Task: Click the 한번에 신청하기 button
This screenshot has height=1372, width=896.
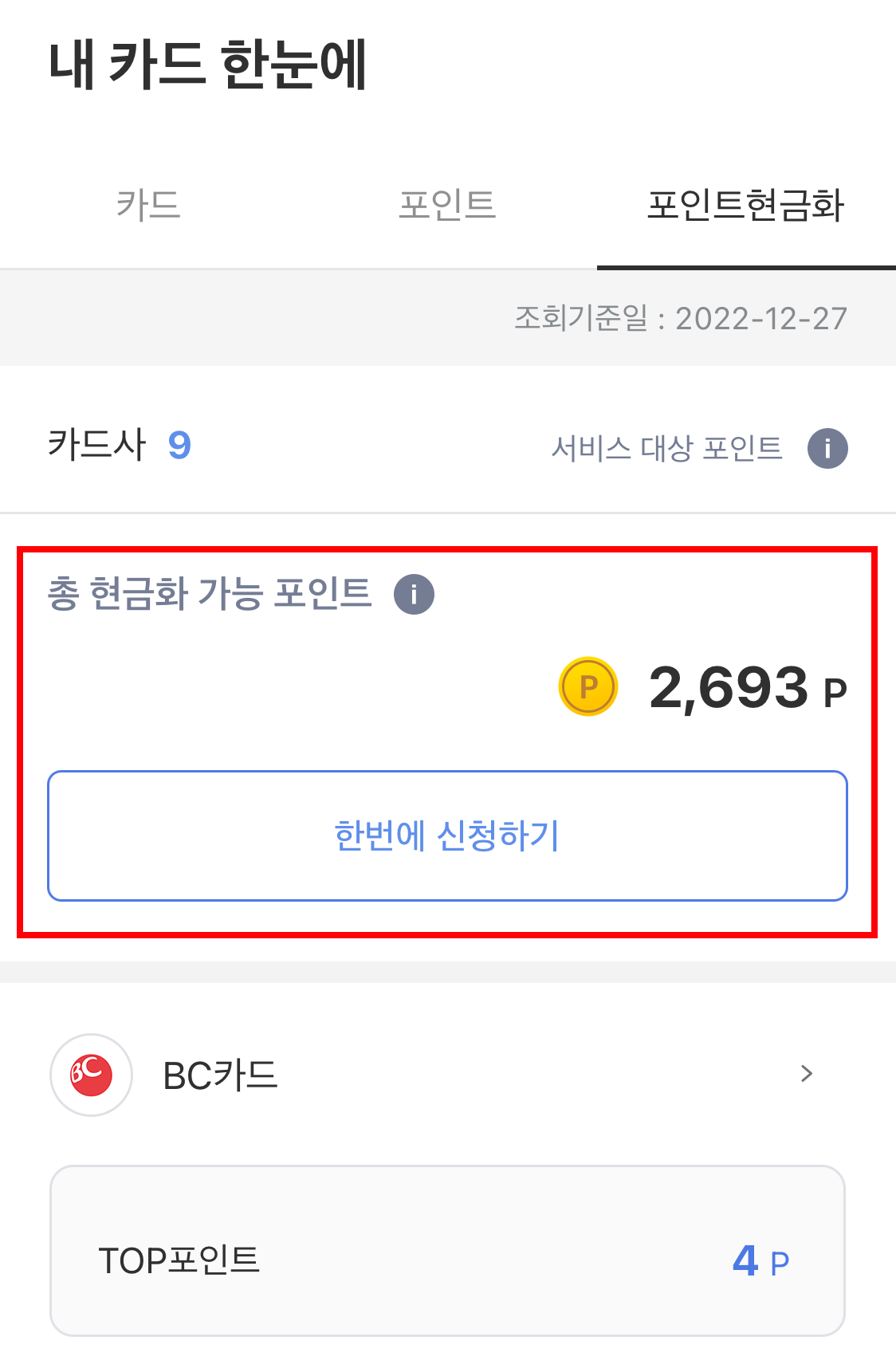Action: point(448,834)
